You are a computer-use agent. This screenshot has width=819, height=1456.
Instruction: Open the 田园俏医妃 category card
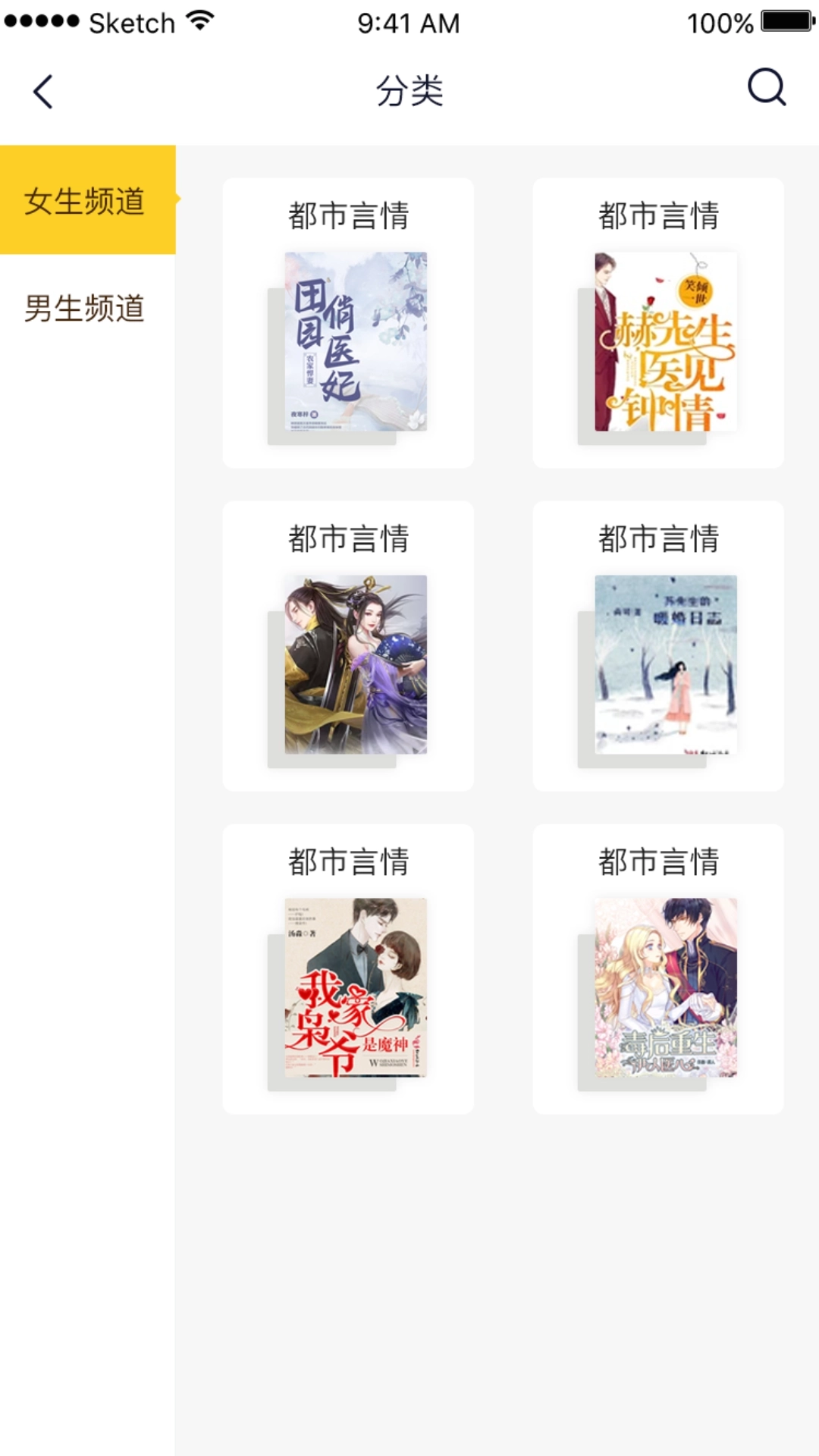348,324
